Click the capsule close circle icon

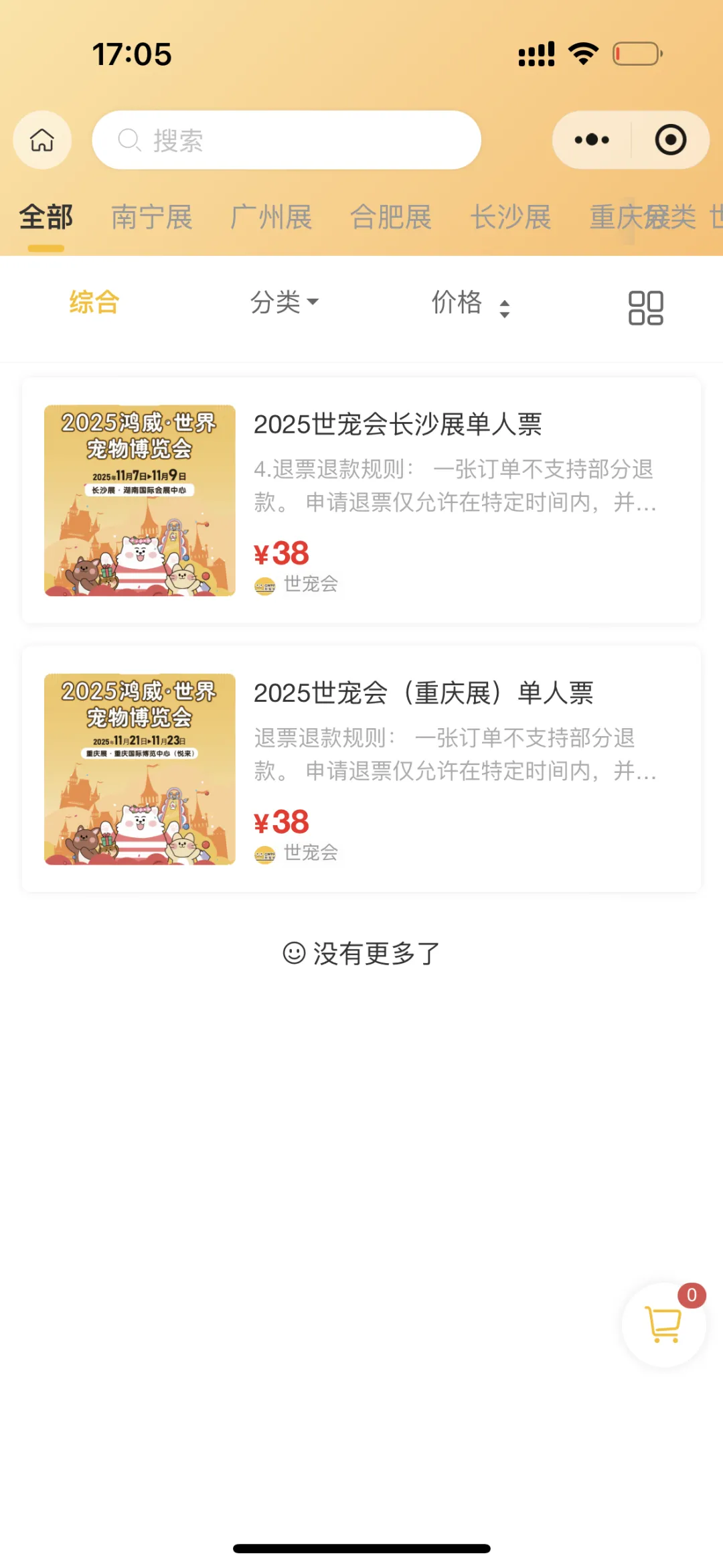(671, 139)
